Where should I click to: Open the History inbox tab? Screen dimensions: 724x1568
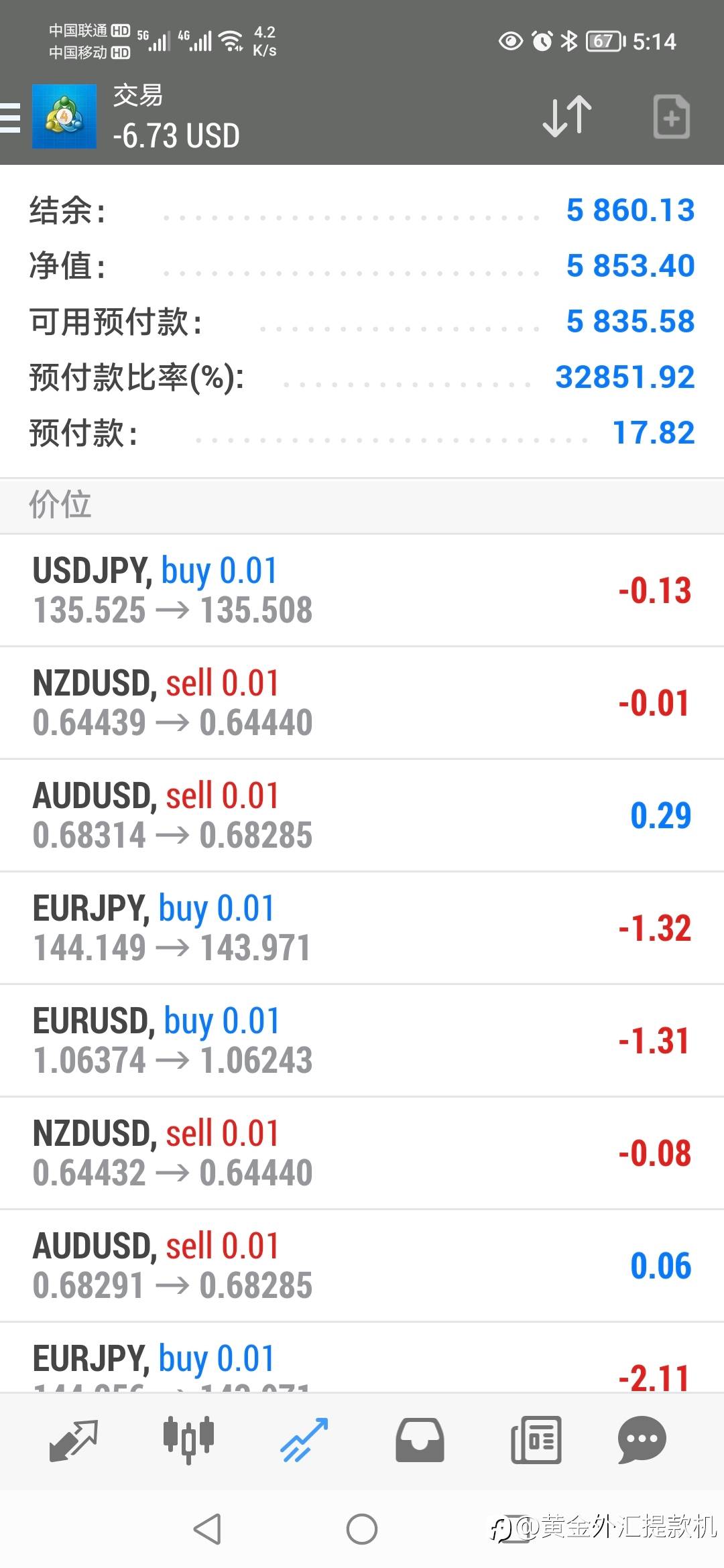point(420,1441)
